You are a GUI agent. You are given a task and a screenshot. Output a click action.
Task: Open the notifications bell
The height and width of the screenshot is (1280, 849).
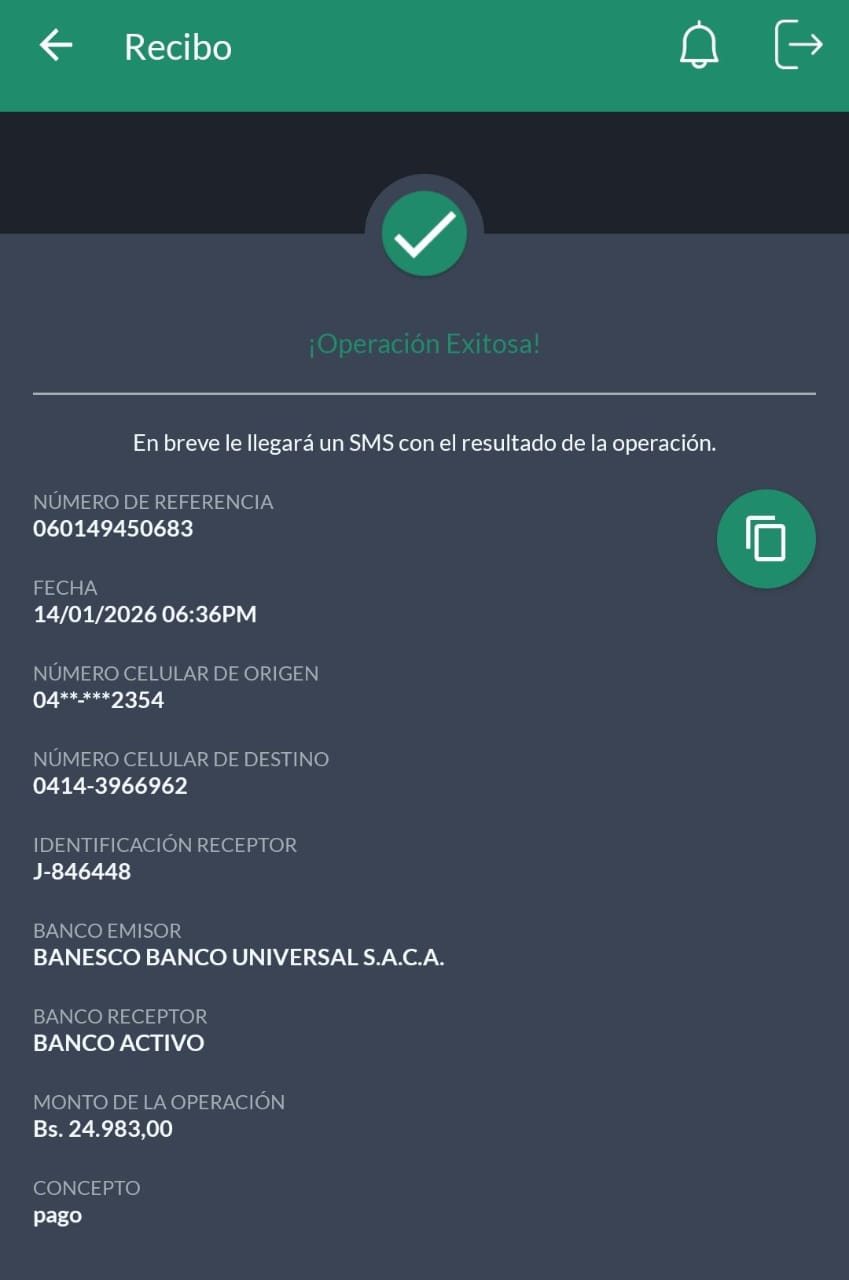coord(699,46)
